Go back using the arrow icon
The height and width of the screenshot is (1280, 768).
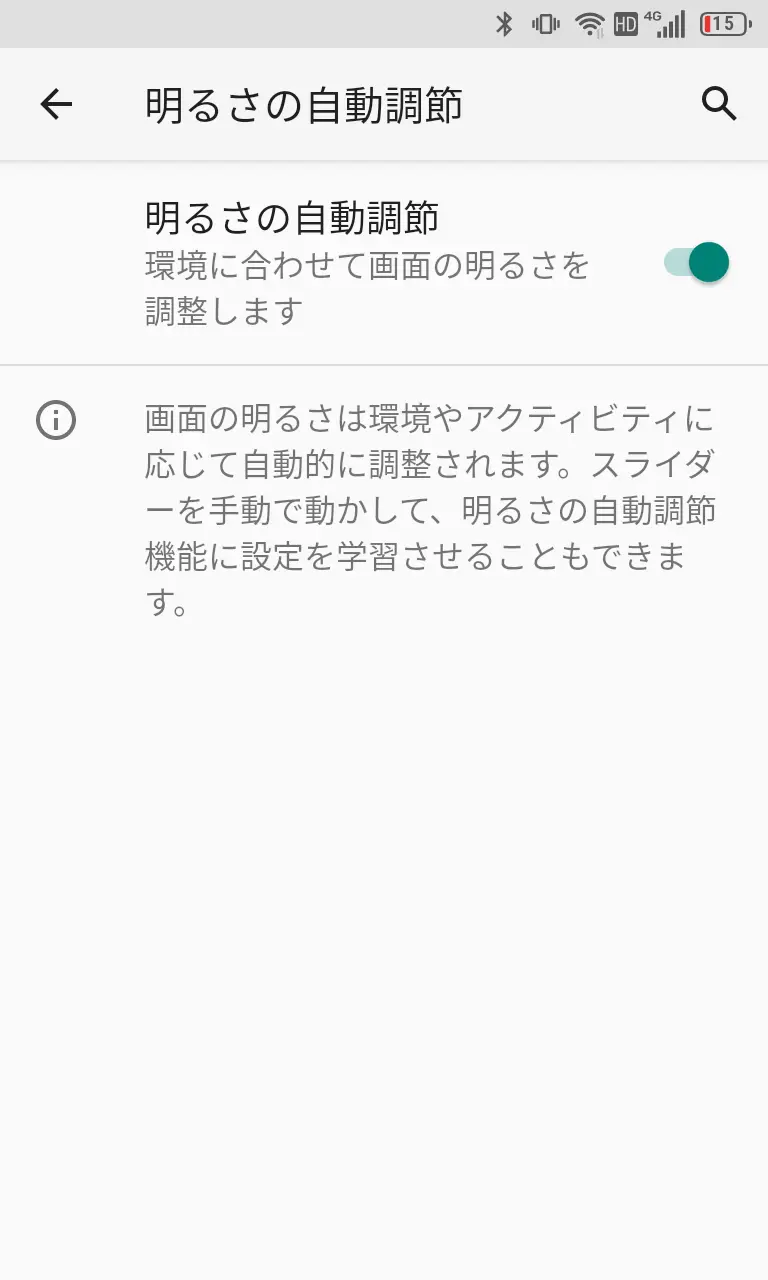[56, 104]
